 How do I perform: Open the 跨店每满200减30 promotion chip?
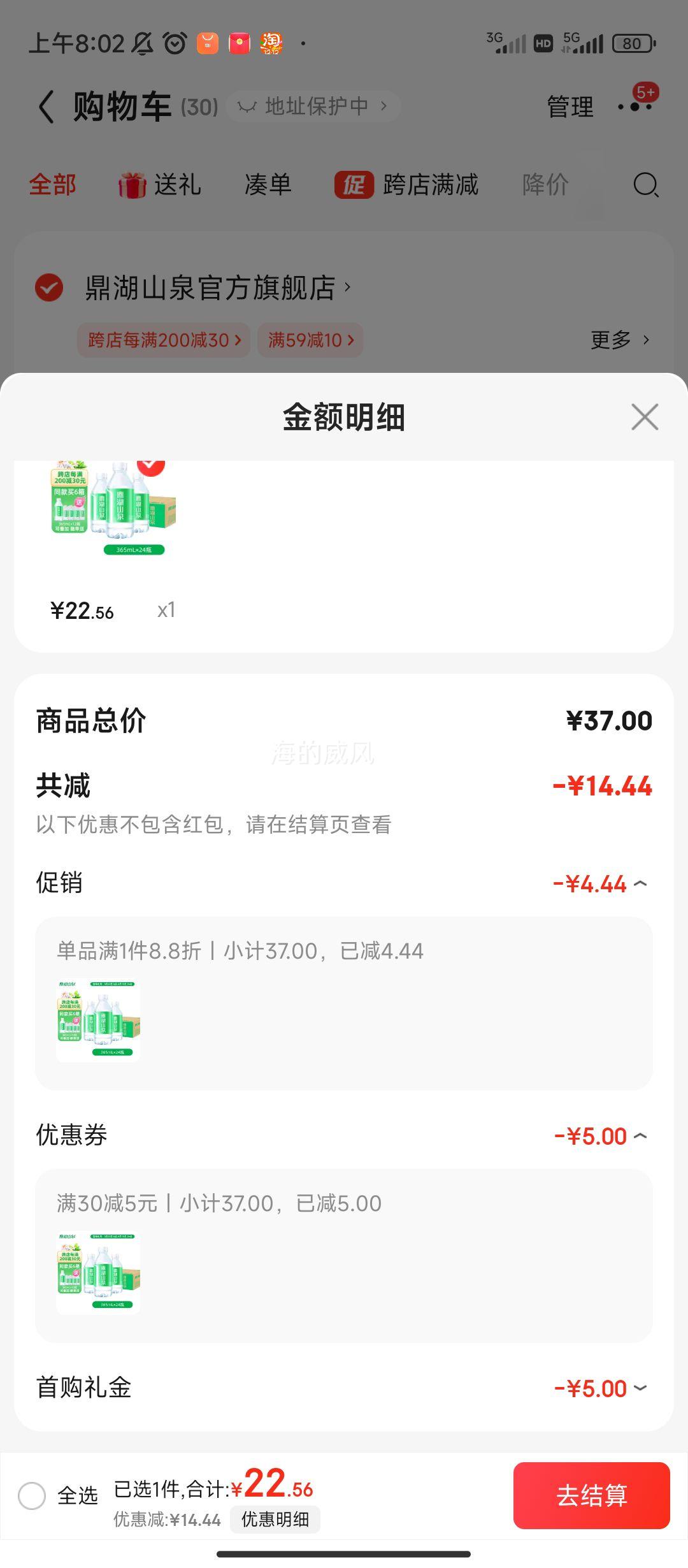coord(164,340)
